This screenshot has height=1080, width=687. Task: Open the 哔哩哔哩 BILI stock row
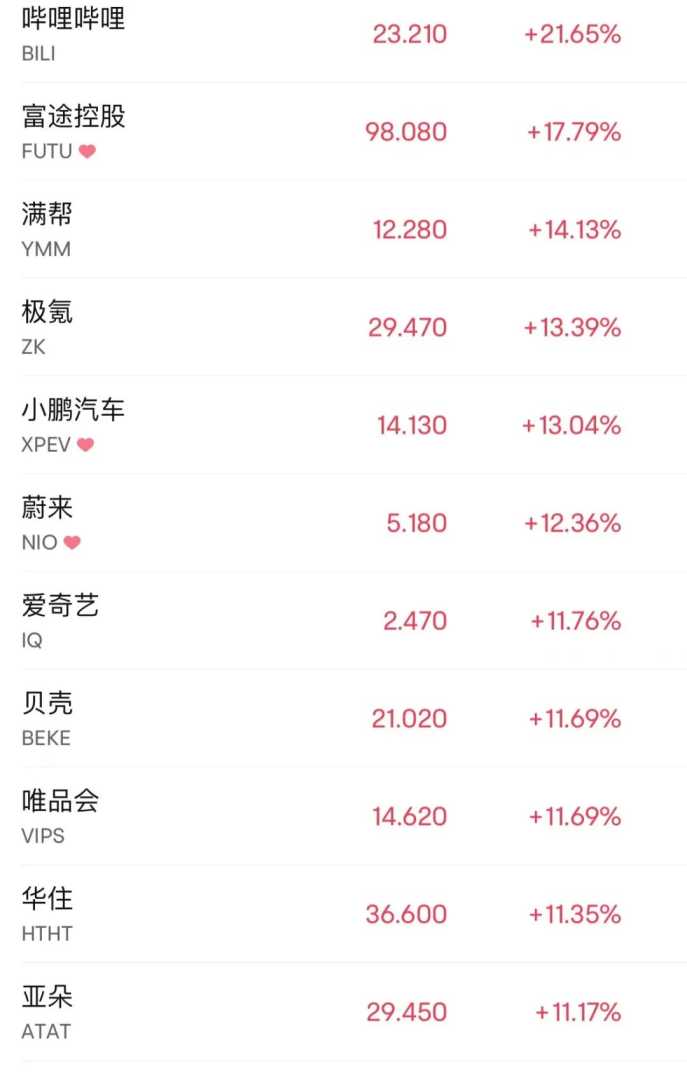tap(74, 34)
